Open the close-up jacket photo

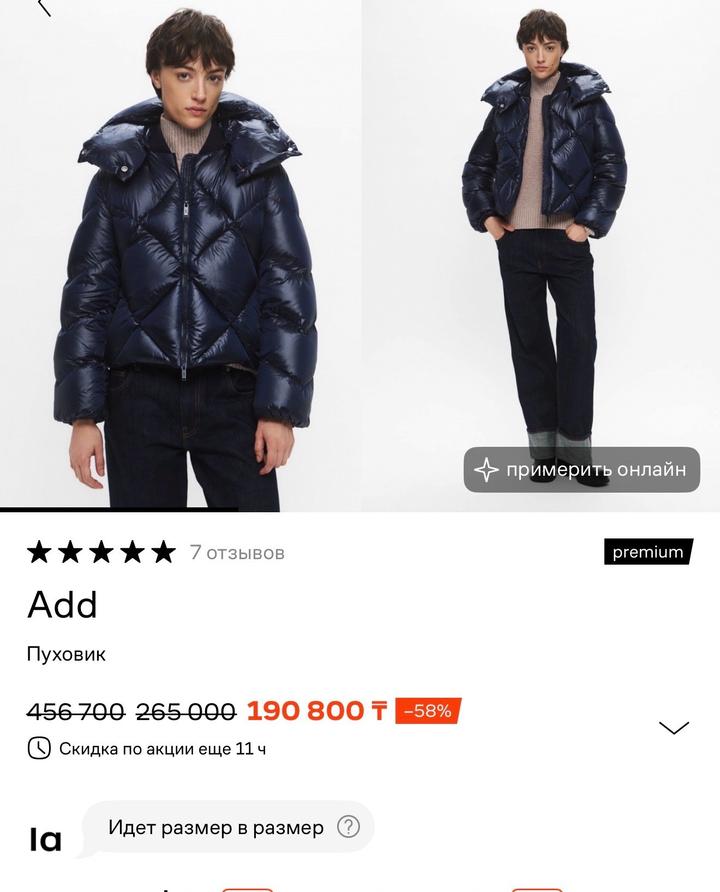pyautogui.click(x=180, y=255)
